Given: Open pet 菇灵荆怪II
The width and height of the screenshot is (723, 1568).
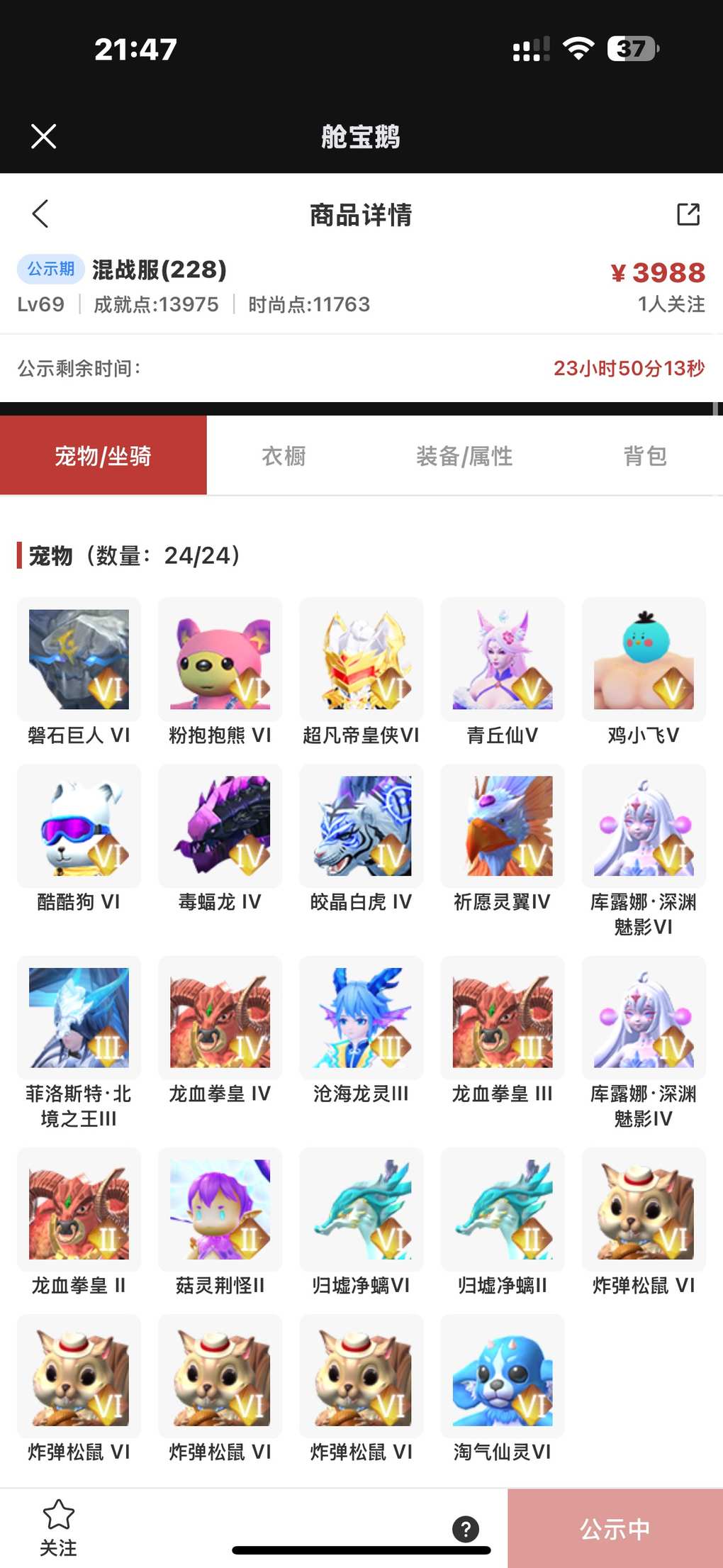Looking at the screenshot, I should coord(220,1209).
